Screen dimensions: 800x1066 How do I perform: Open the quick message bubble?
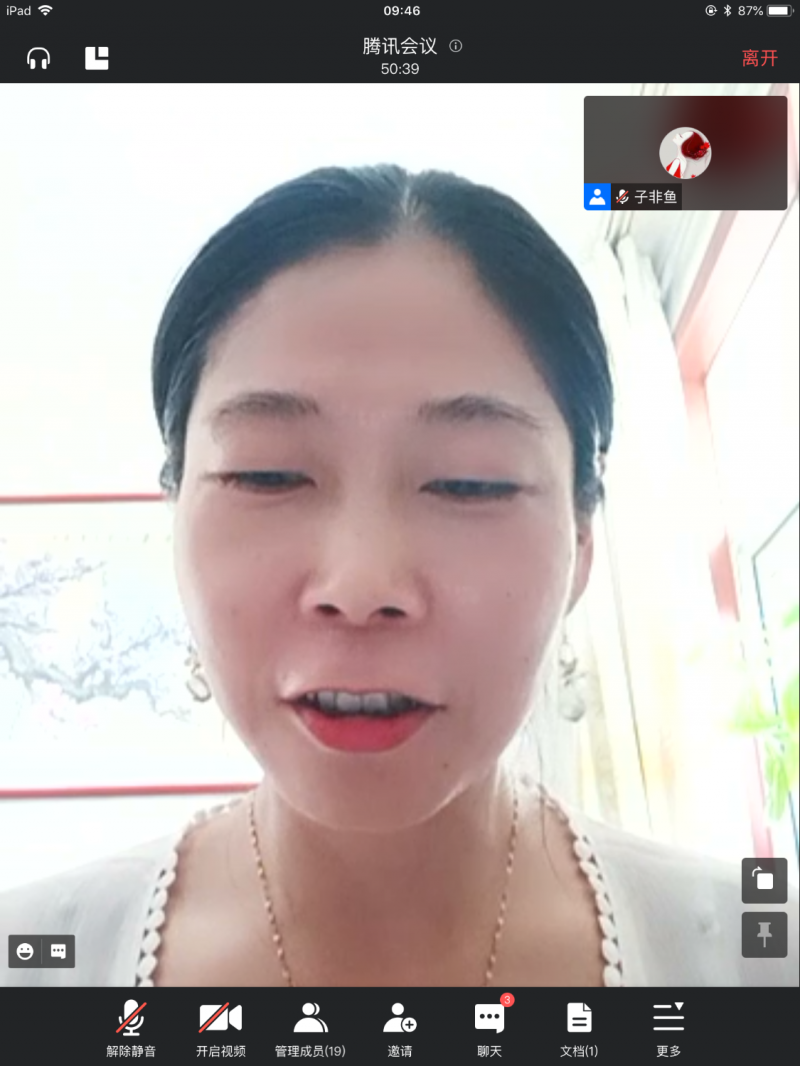click(x=58, y=951)
